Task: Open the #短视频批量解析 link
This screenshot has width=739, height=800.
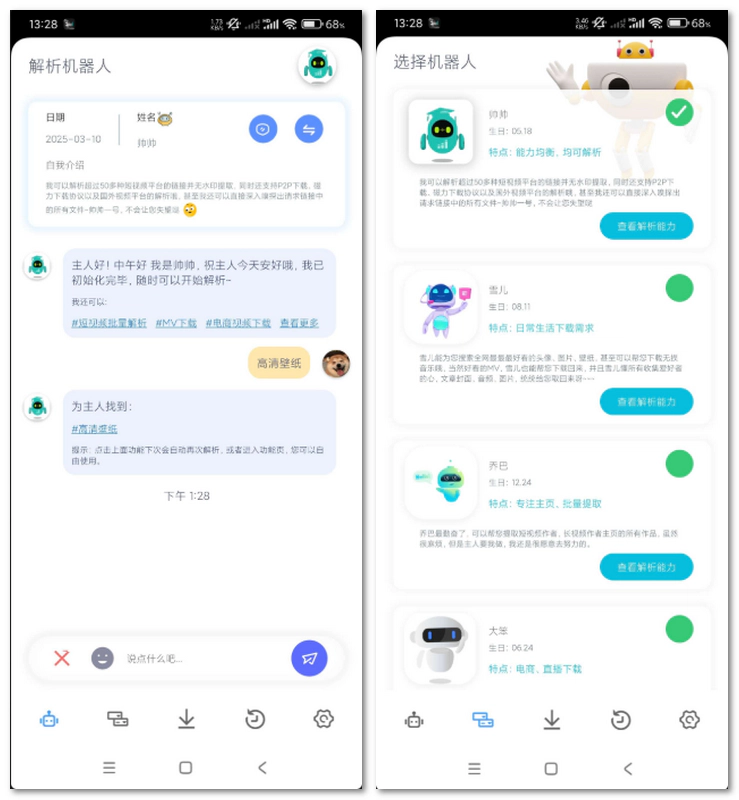Action: (109, 323)
